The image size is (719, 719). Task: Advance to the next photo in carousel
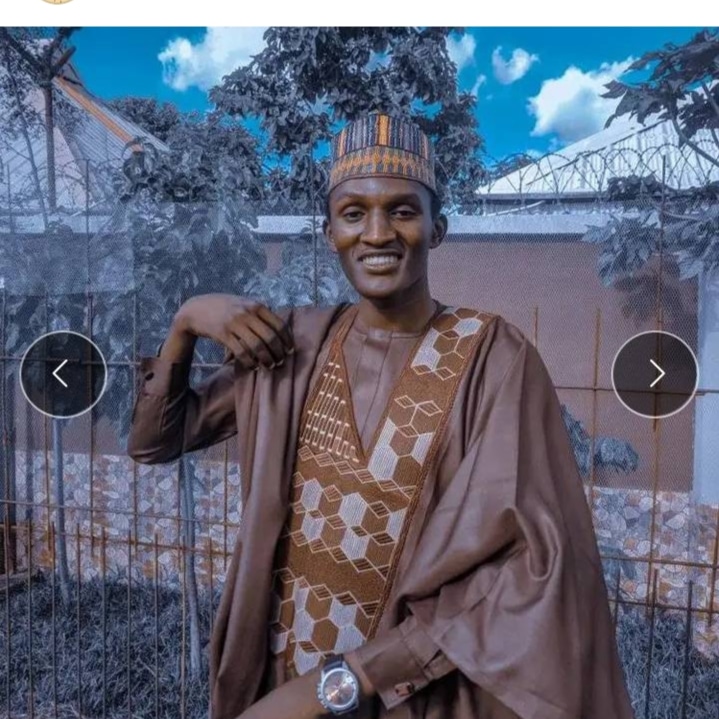655,374
